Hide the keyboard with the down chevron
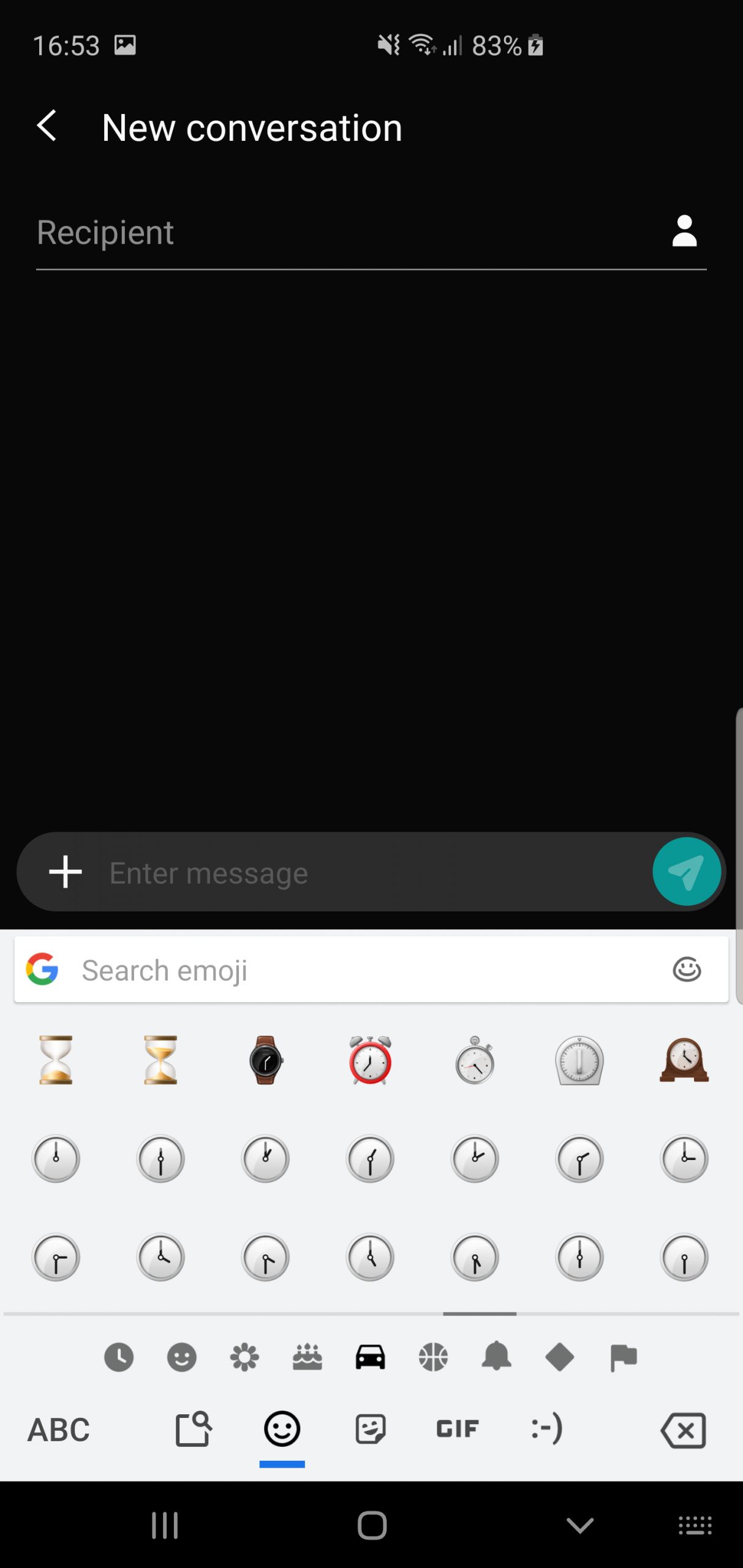 point(579,1525)
